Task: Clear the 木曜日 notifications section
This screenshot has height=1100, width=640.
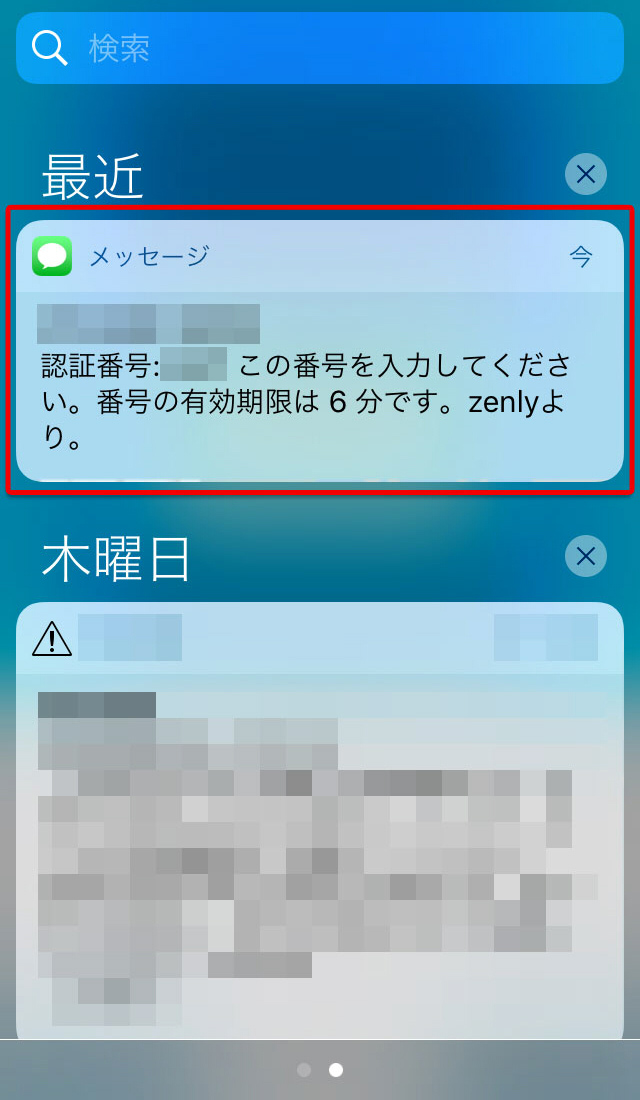Action: [585, 555]
